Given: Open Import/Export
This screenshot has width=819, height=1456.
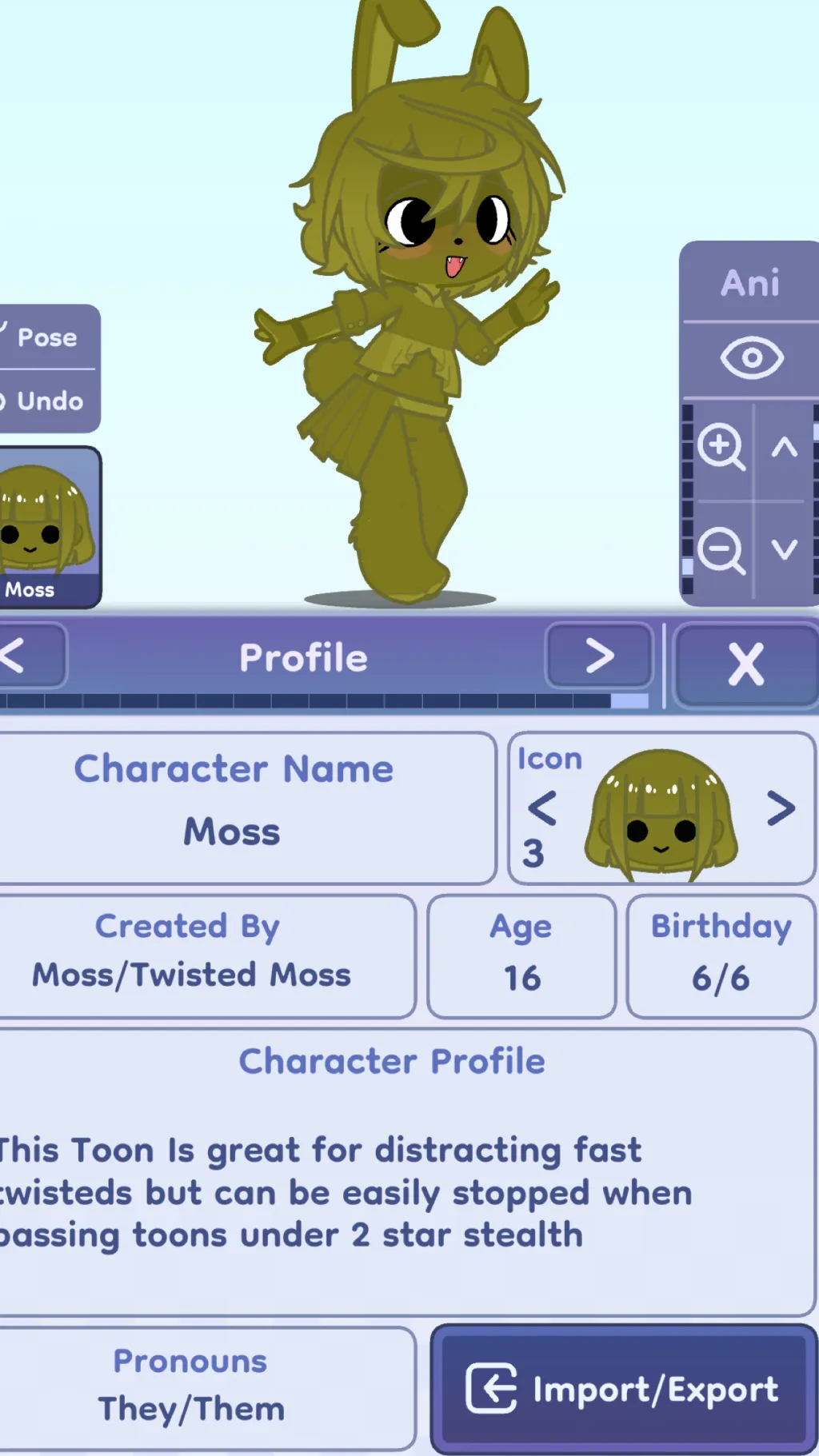Looking at the screenshot, I should point(623,1389).
